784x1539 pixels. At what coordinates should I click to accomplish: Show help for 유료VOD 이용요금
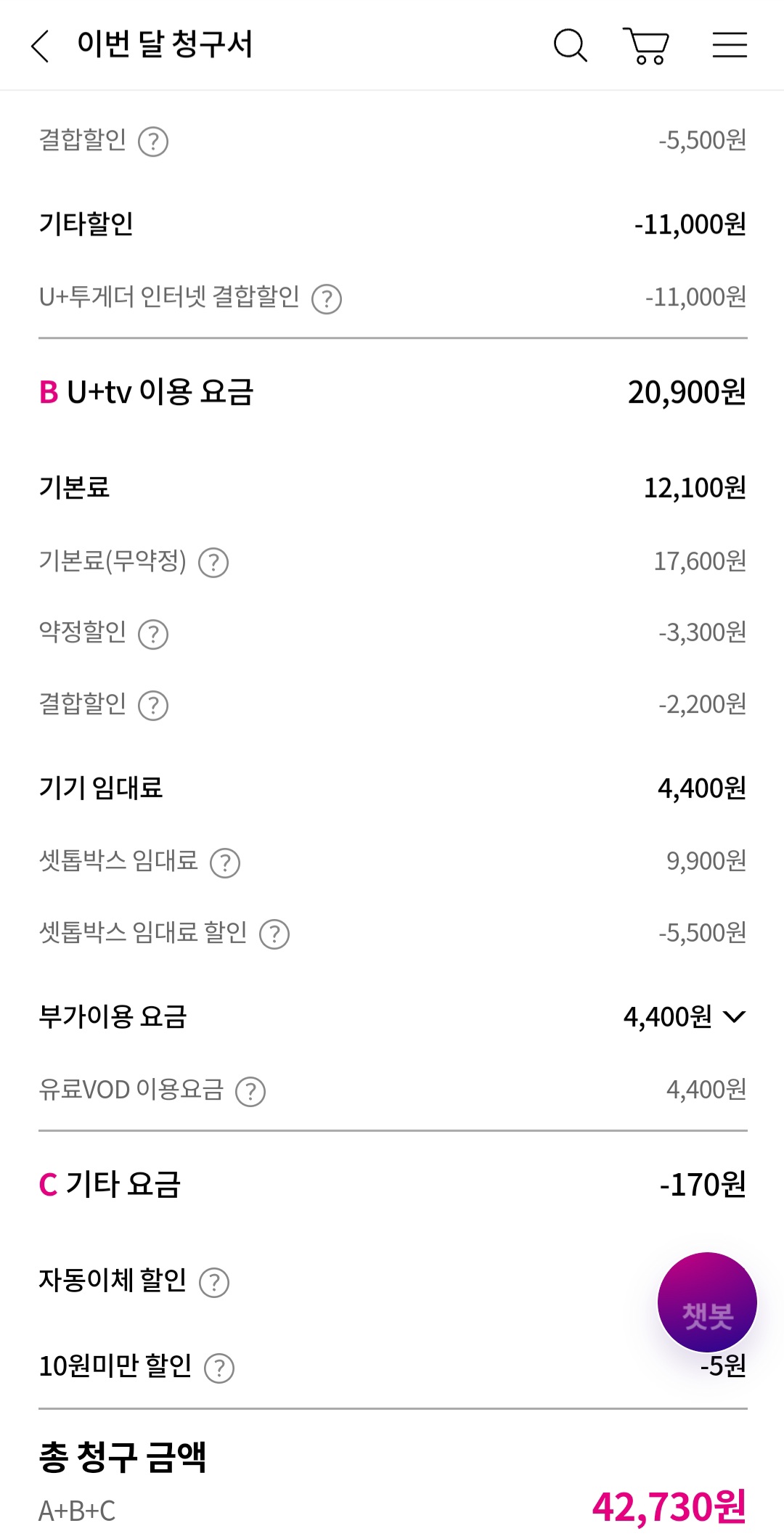[250, 1091]
